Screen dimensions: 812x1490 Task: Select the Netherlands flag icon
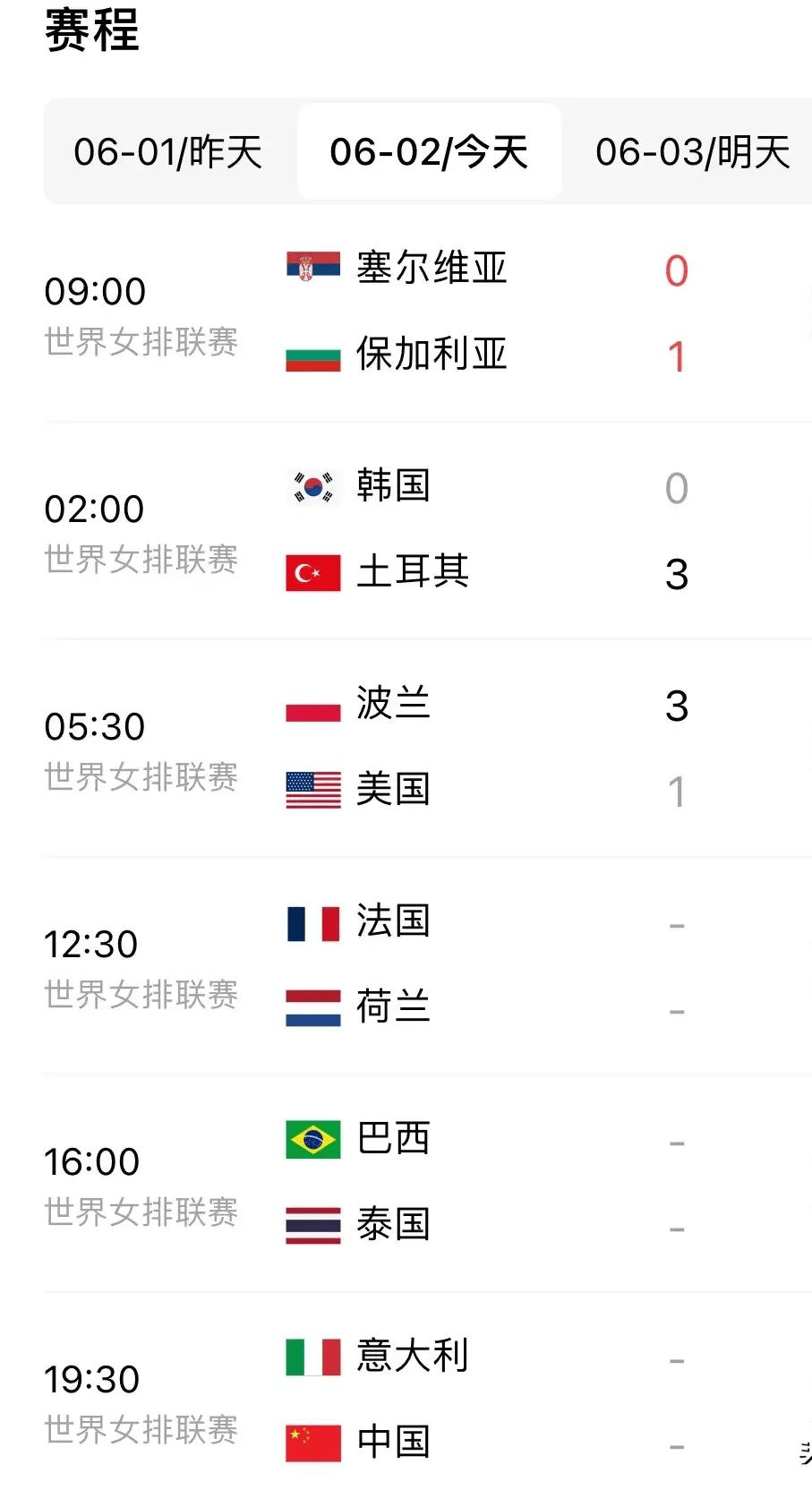(x=311, y=1009)
